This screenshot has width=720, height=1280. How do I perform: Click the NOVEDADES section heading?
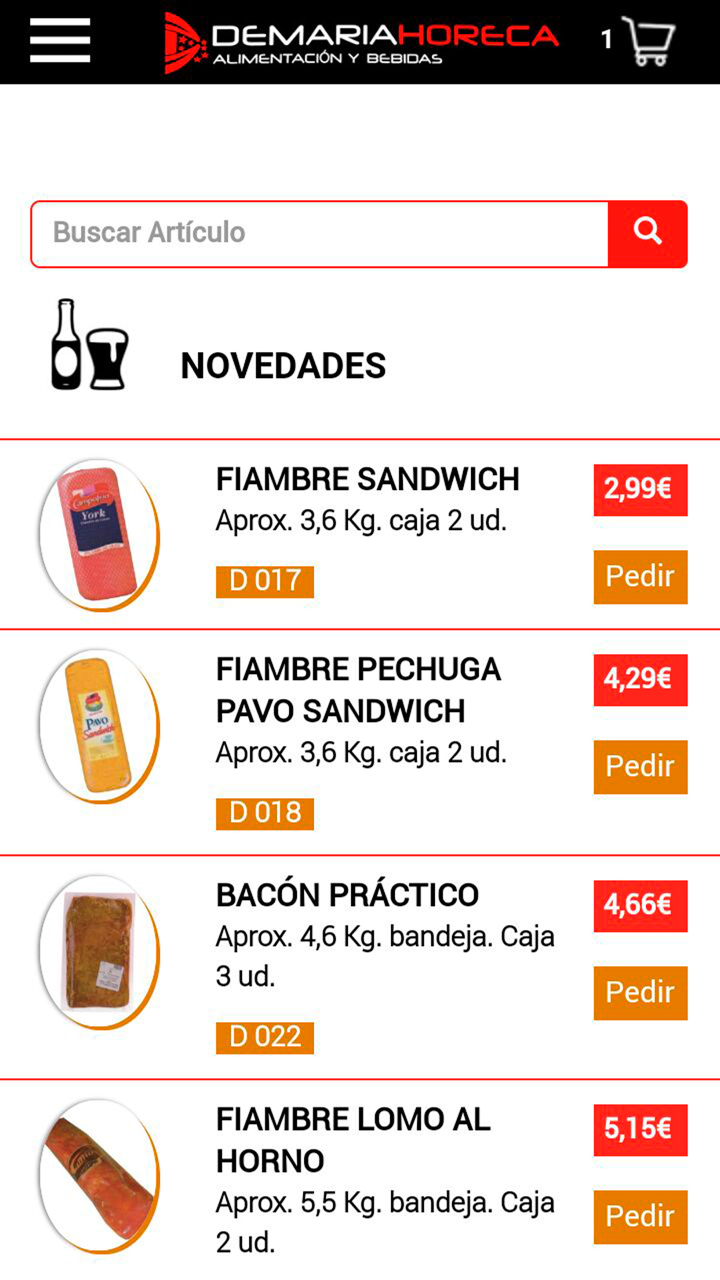[x=283, y=366]
